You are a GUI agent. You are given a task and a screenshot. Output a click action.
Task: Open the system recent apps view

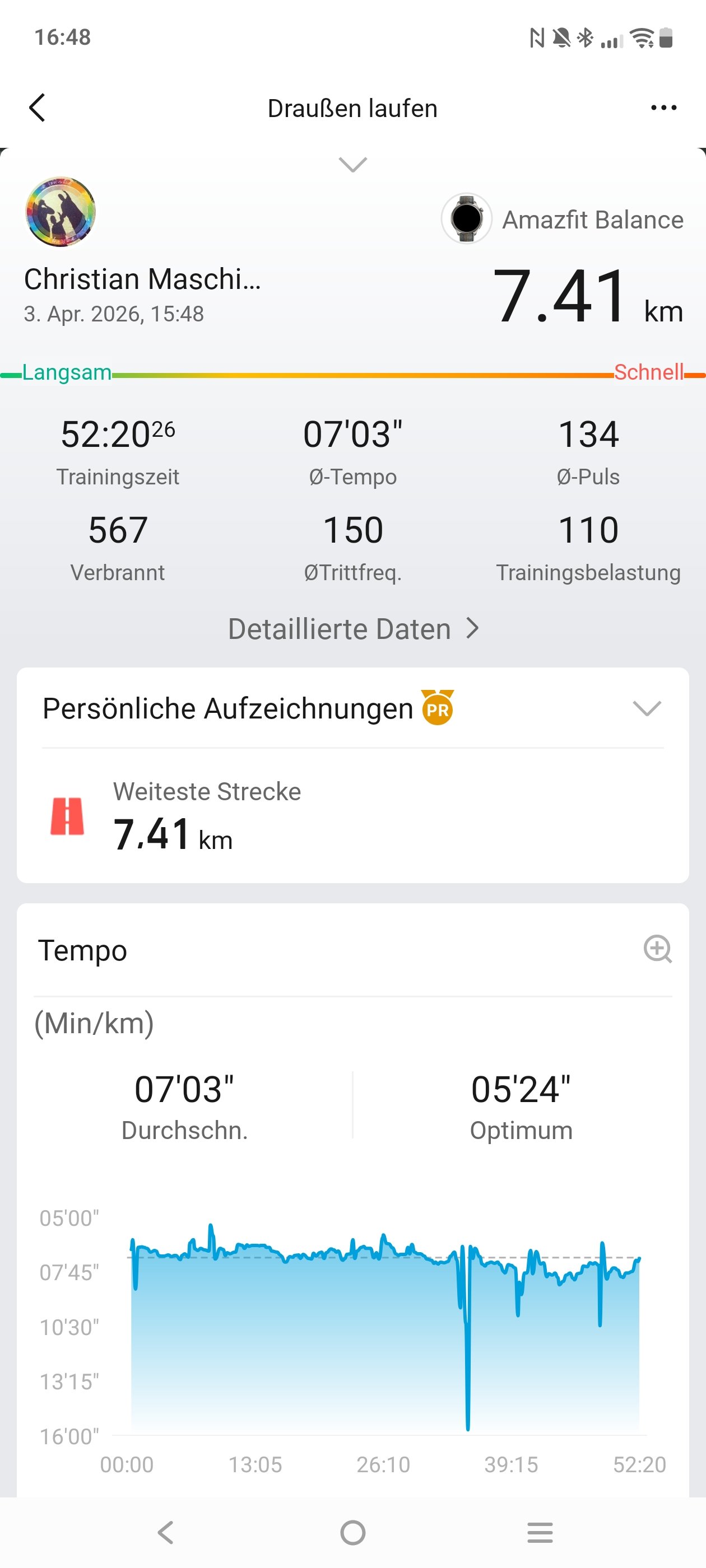pyautogui.click(x=540, y=1533)
